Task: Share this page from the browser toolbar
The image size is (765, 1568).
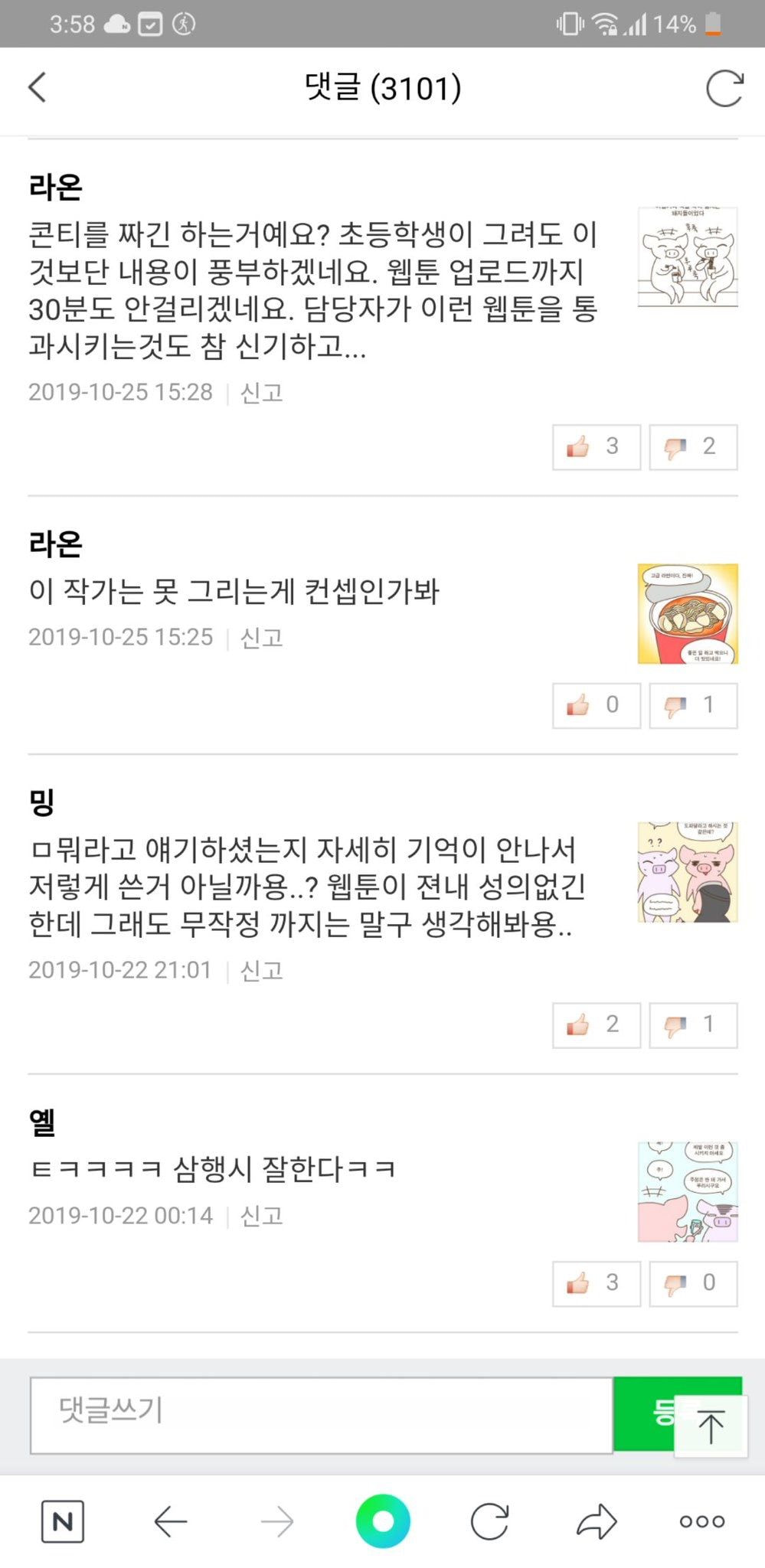Action: point(597,1521)
